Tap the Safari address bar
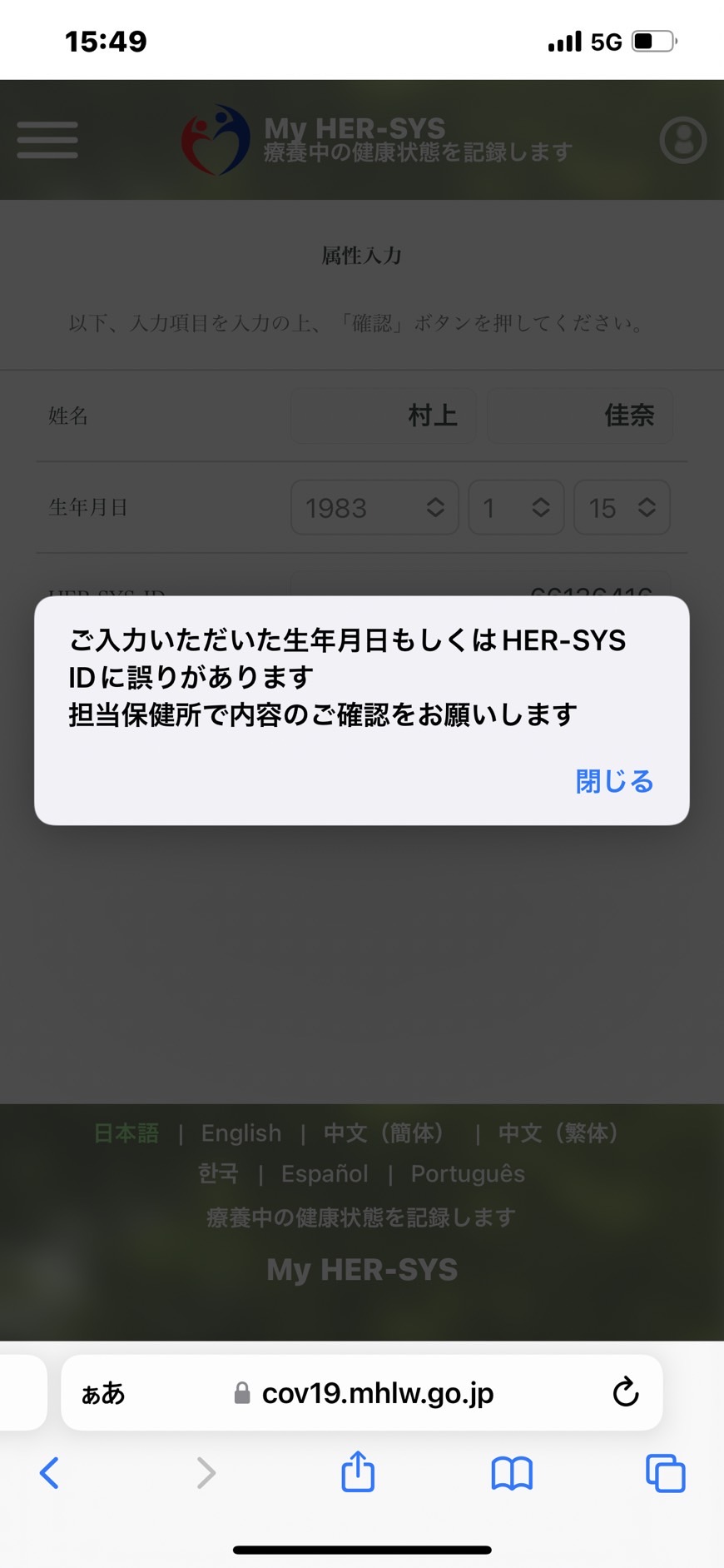Viewport: 724px width, 1568px height. point(362,1392)
